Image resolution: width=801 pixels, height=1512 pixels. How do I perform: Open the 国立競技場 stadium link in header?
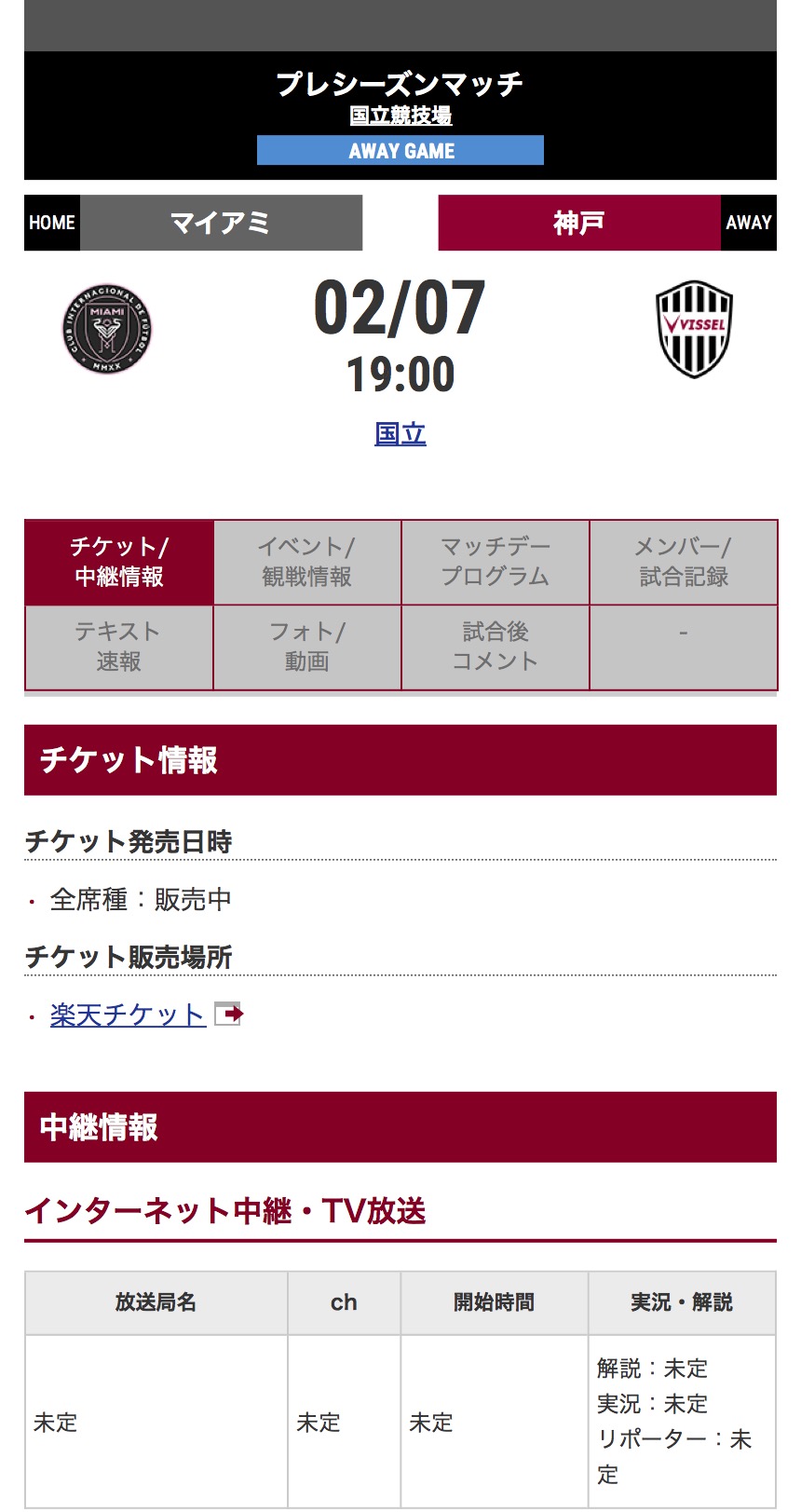(x=400, y=116)
